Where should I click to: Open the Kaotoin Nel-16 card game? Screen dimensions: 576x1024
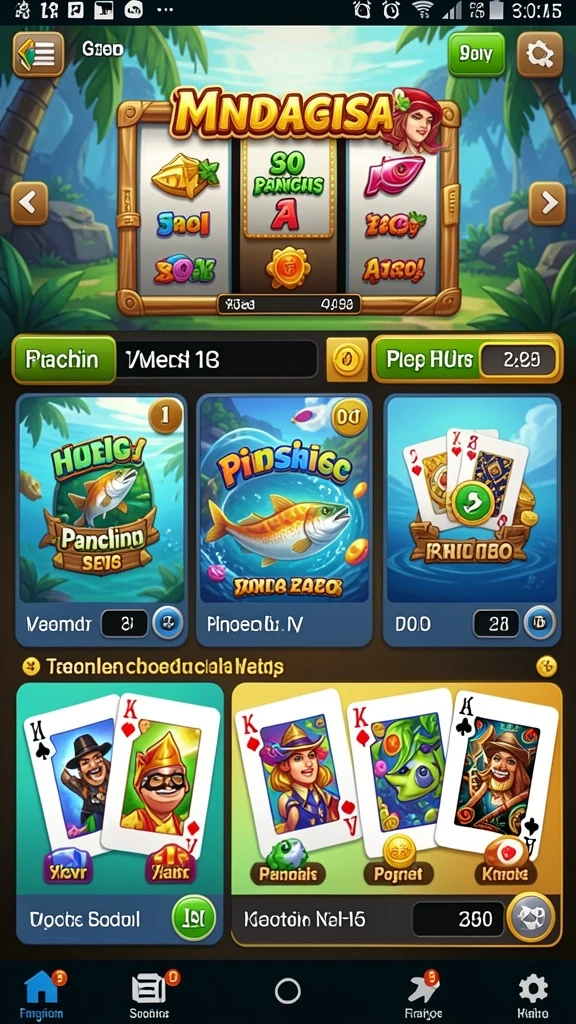[397, 814]
